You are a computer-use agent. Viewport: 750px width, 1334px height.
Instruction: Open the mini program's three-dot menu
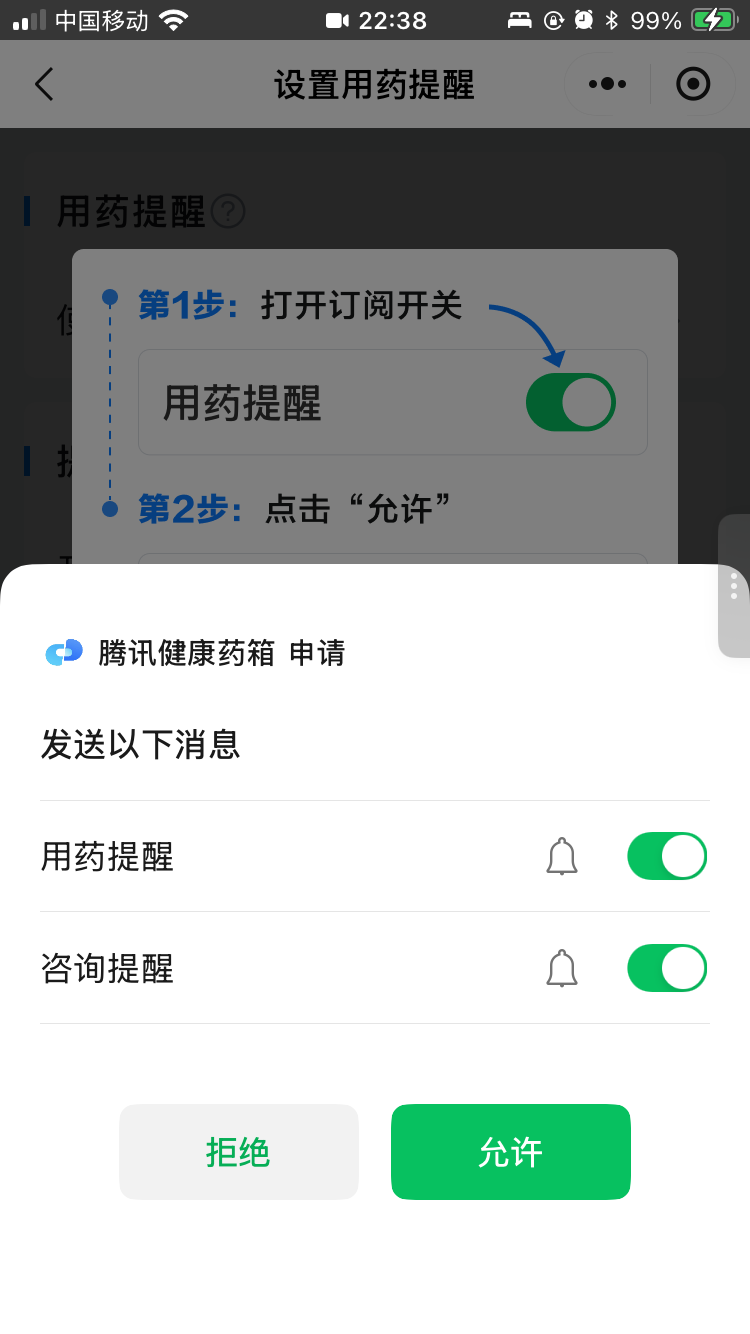607,84
